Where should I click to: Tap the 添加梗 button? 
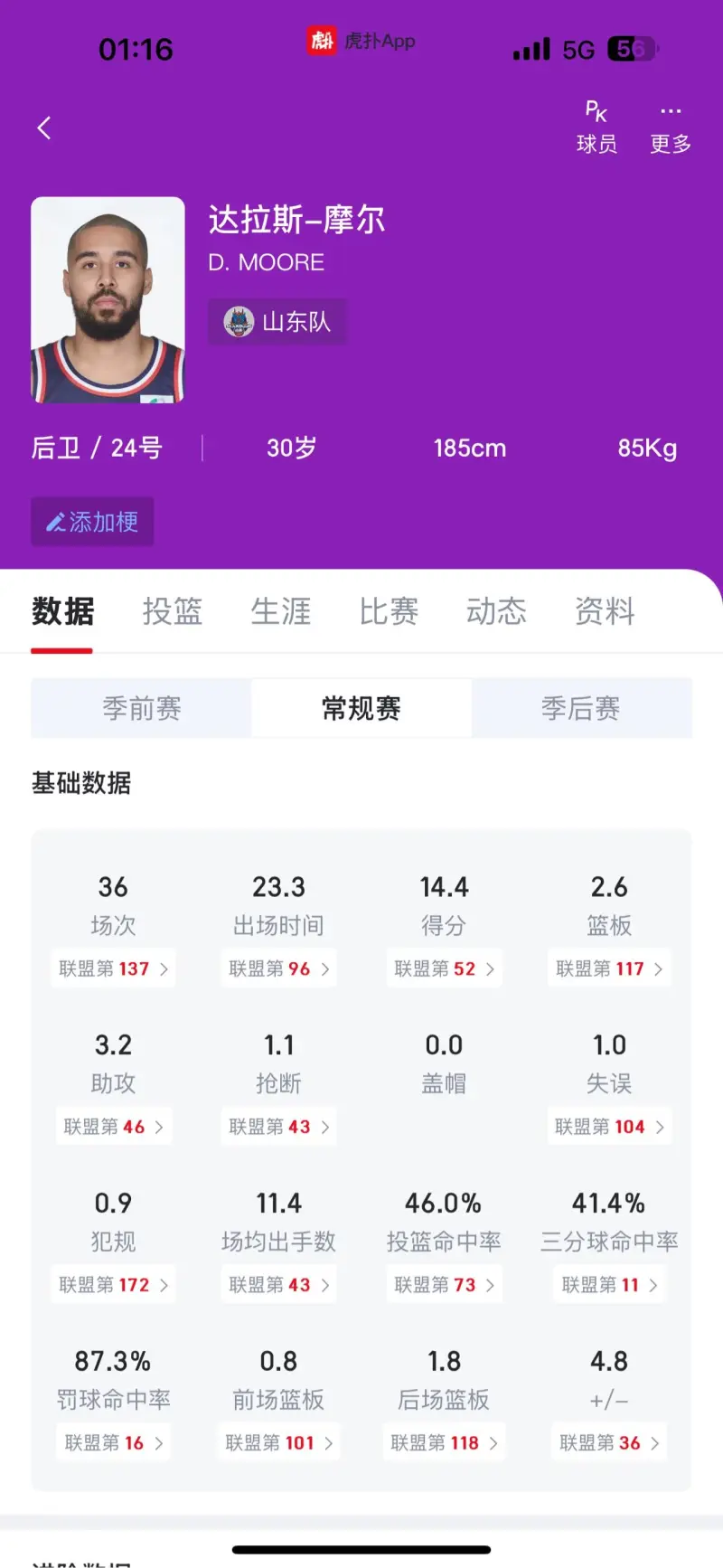(92, 522)
